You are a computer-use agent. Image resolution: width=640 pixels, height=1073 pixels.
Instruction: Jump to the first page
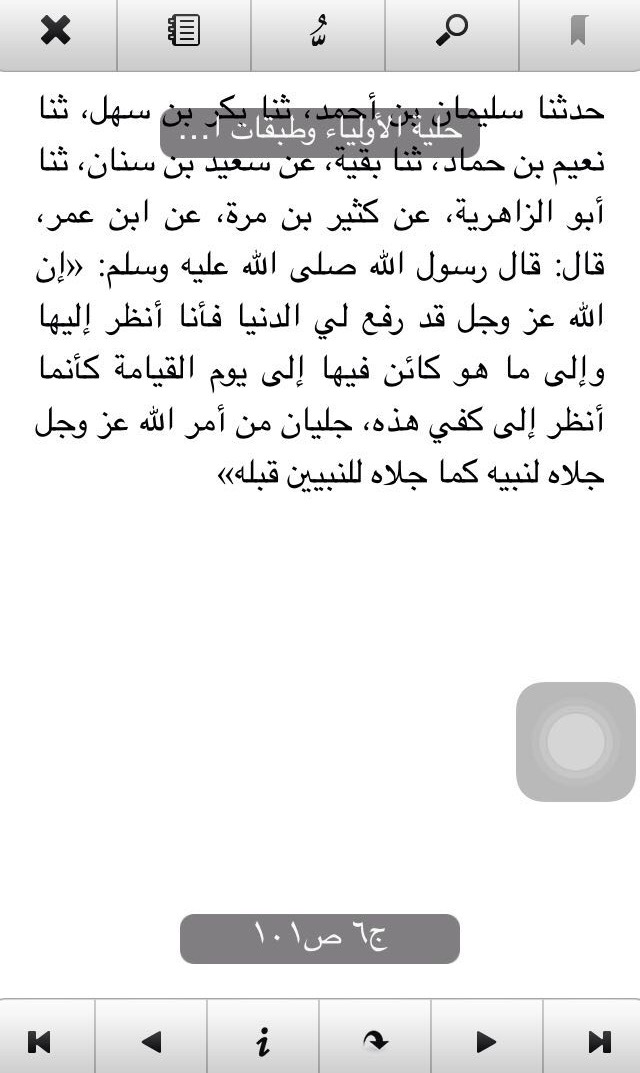click(39, 1042)
